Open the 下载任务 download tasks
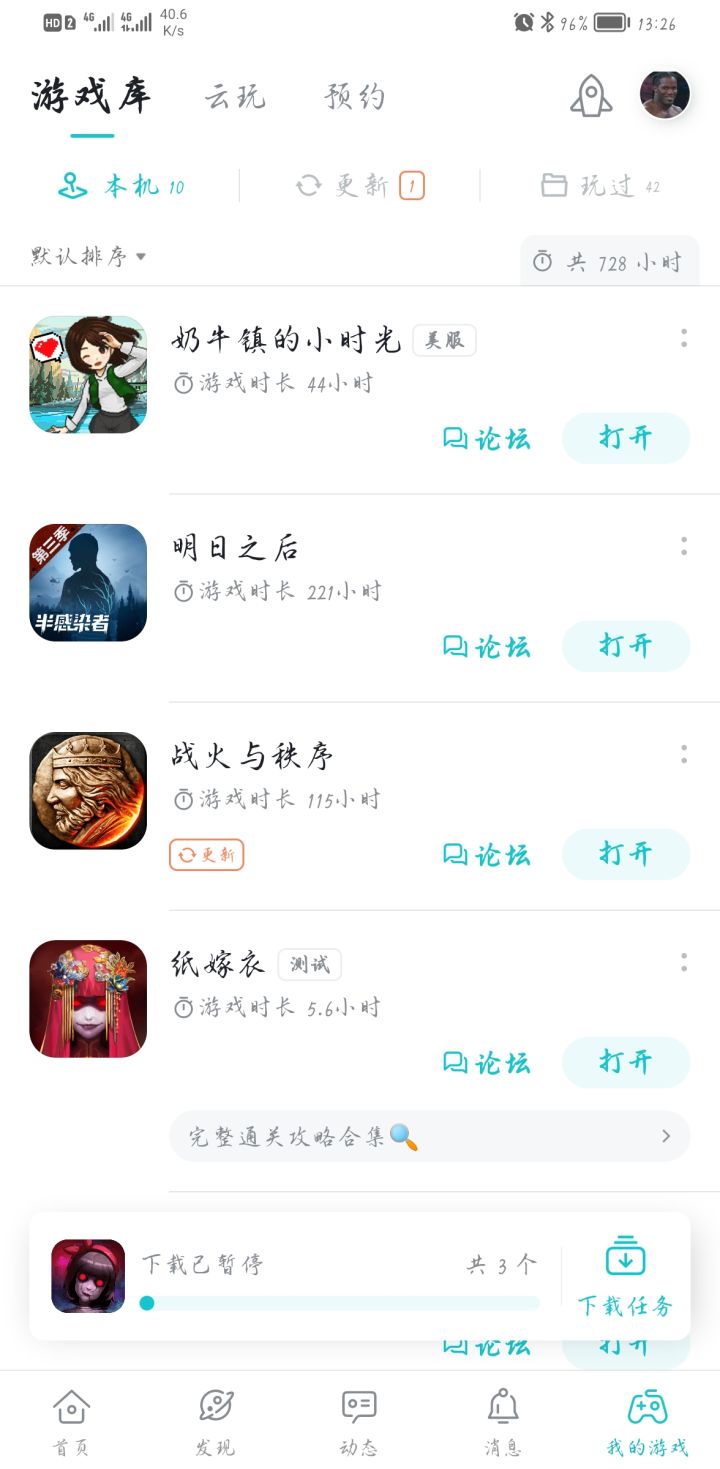The height and width of the screenshot is (1469, 720). [x=625, y=1277]
